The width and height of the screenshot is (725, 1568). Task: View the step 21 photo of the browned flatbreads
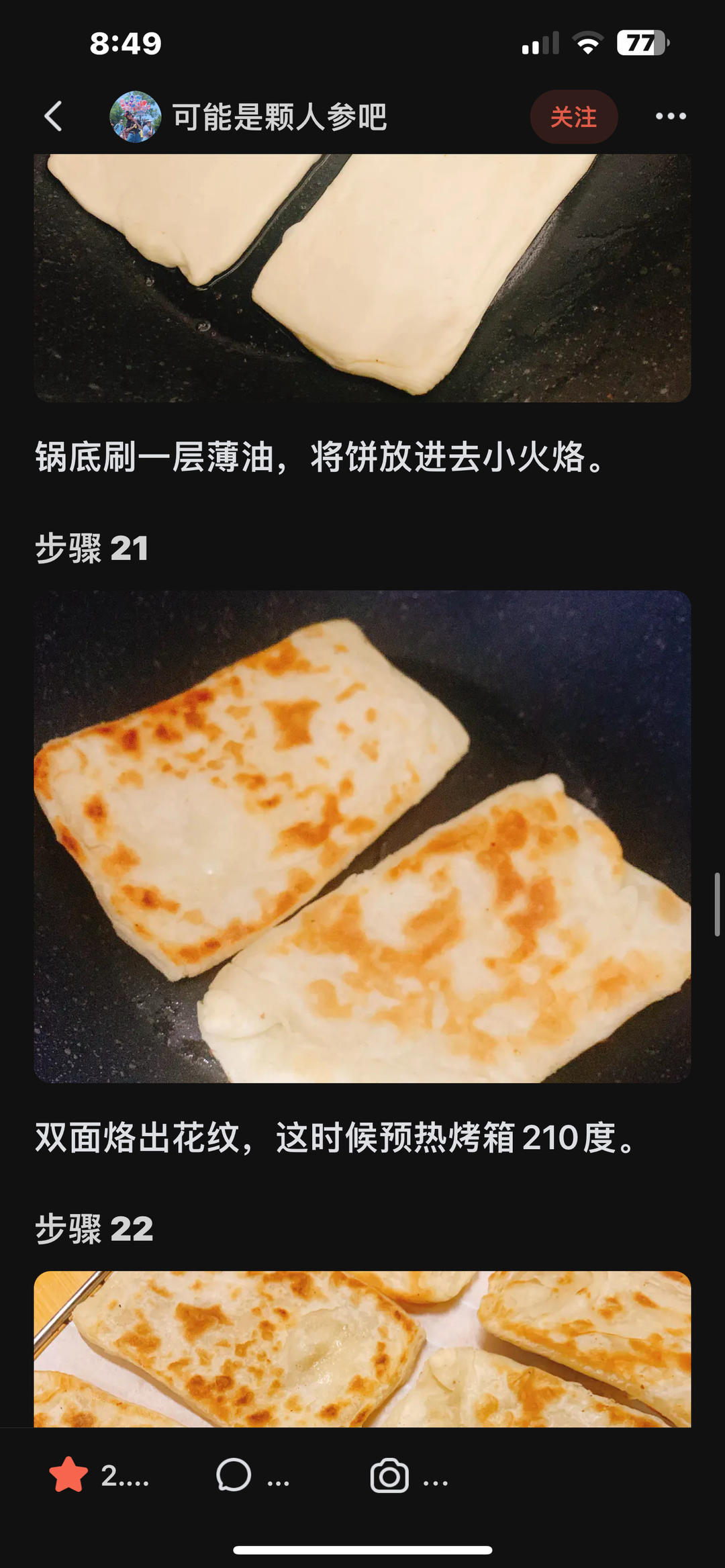click(362, 836)
